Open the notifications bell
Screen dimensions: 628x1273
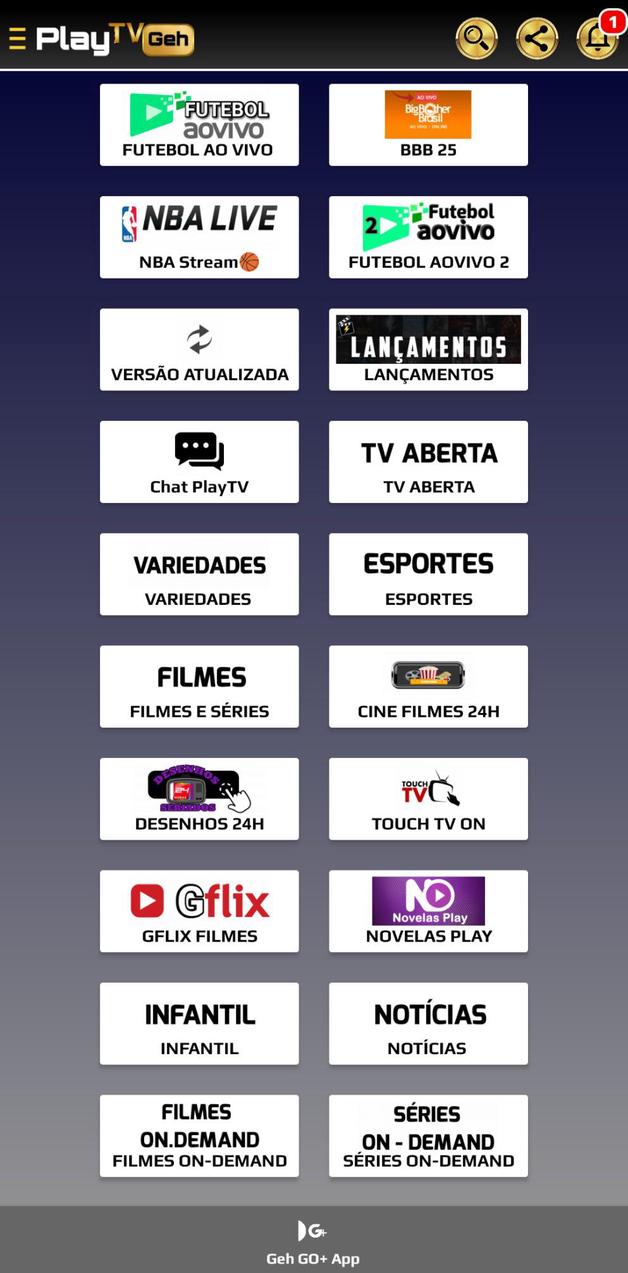pyautogui.click(x=597, y=39)
